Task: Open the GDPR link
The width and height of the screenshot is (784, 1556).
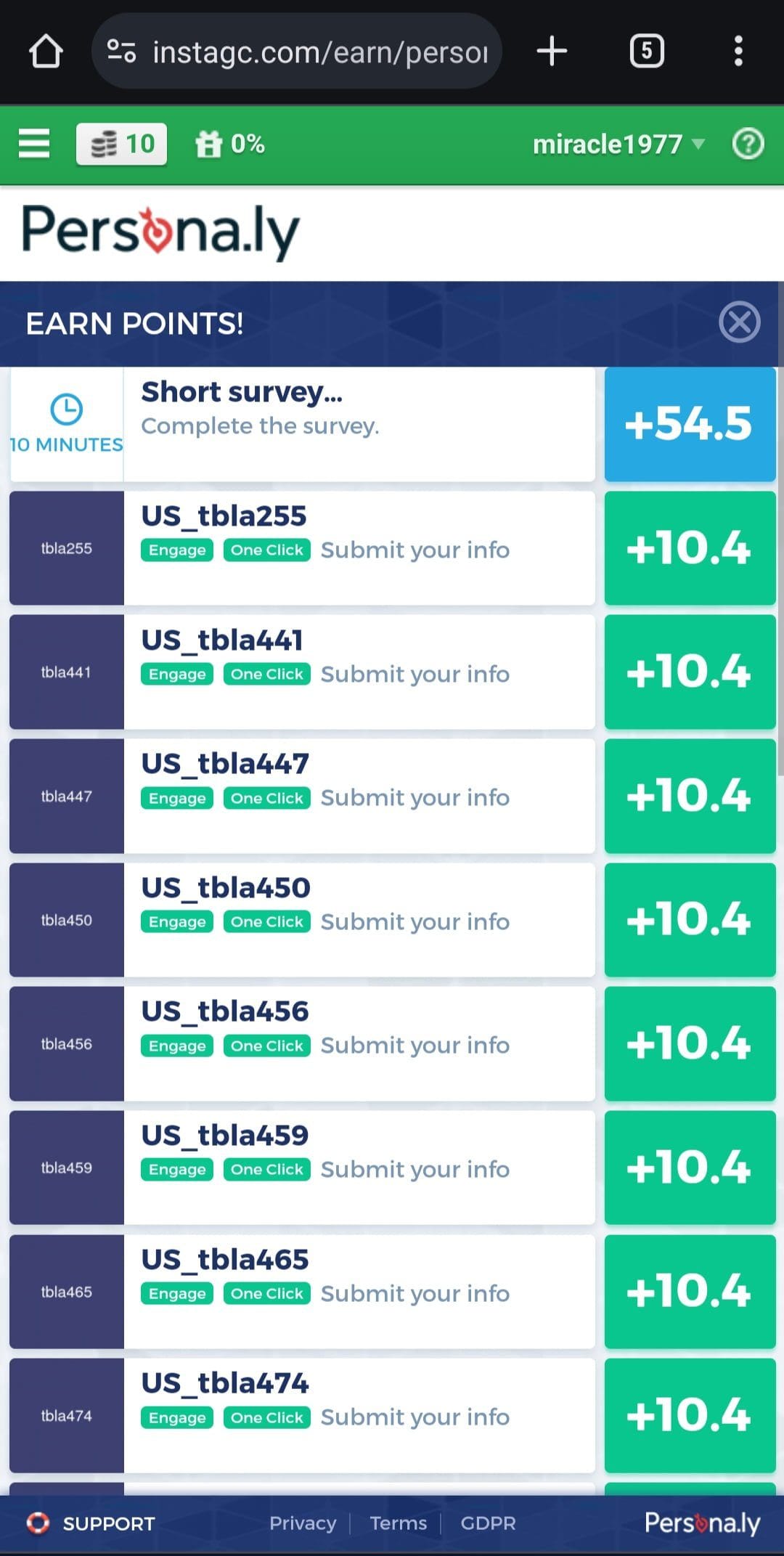Action: [488, 1523]
